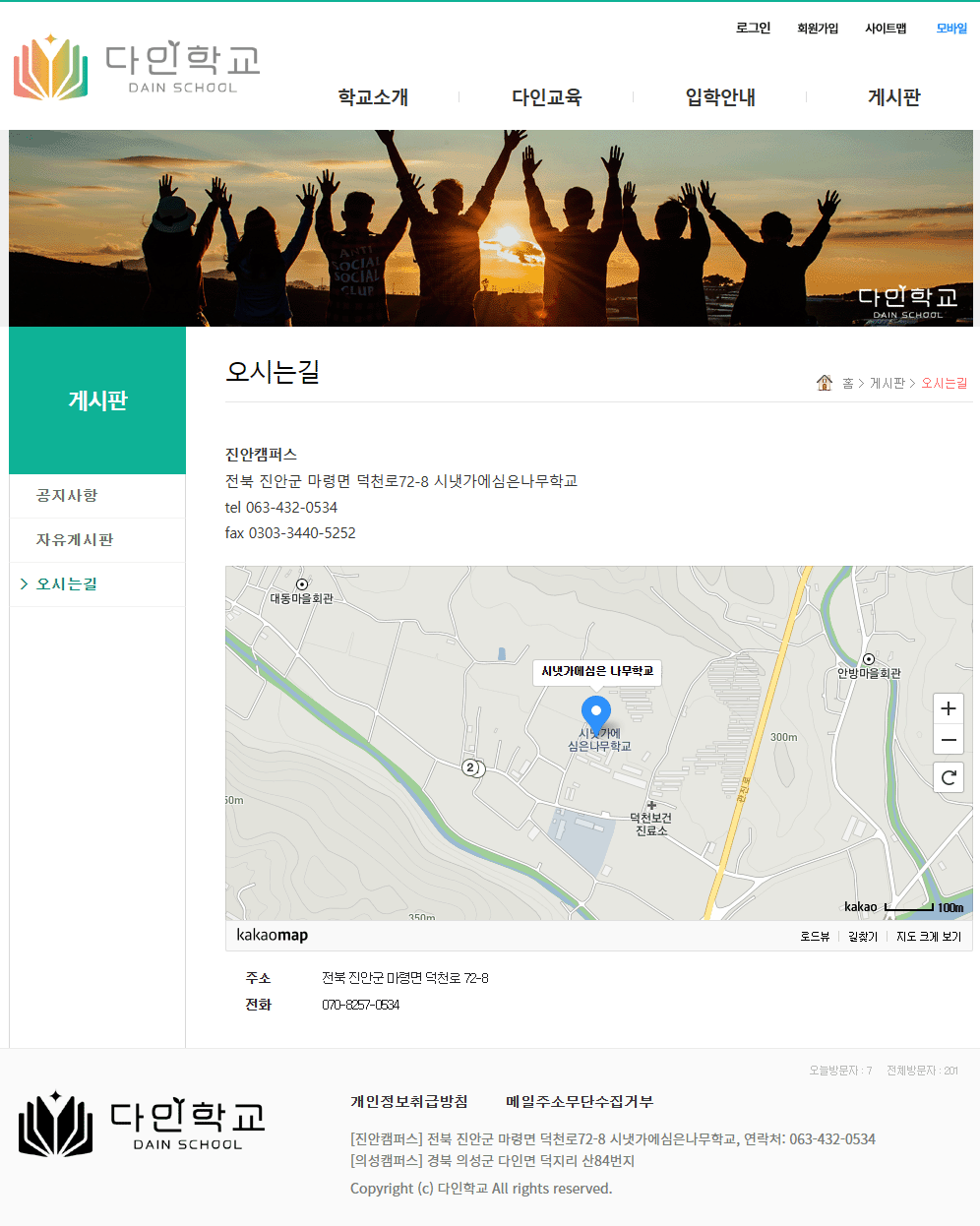The image size is (980, 1226).
Task: Open 길찾기 directions
Action: coord(863,937)
